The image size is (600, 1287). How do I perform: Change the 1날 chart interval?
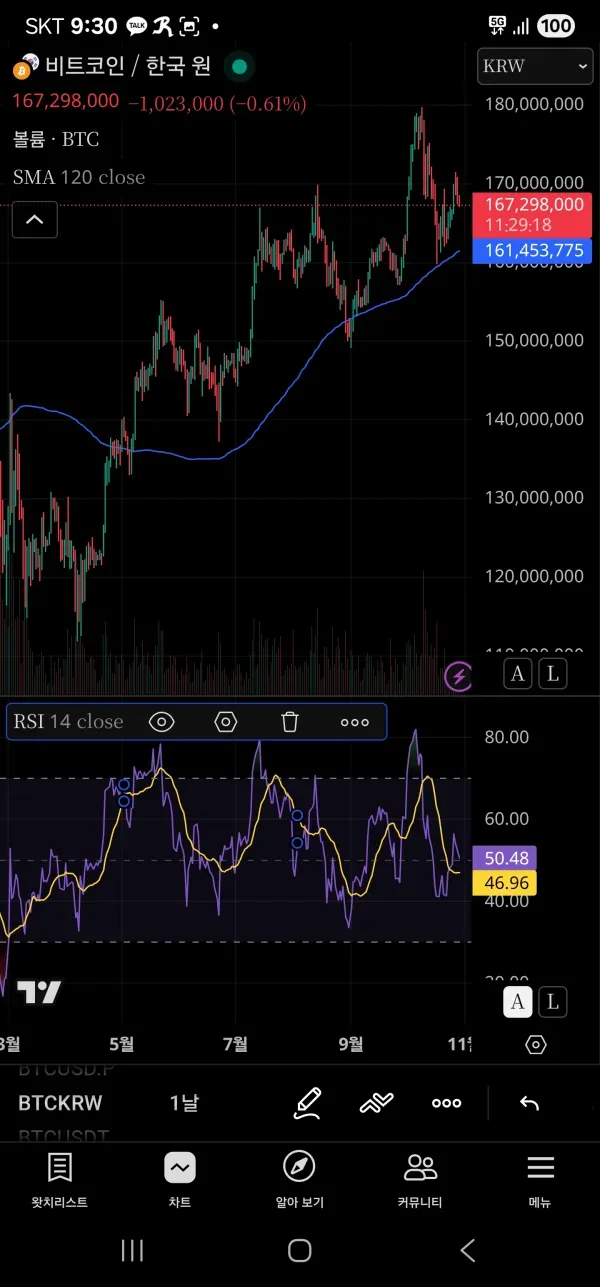coord(184,1103)
